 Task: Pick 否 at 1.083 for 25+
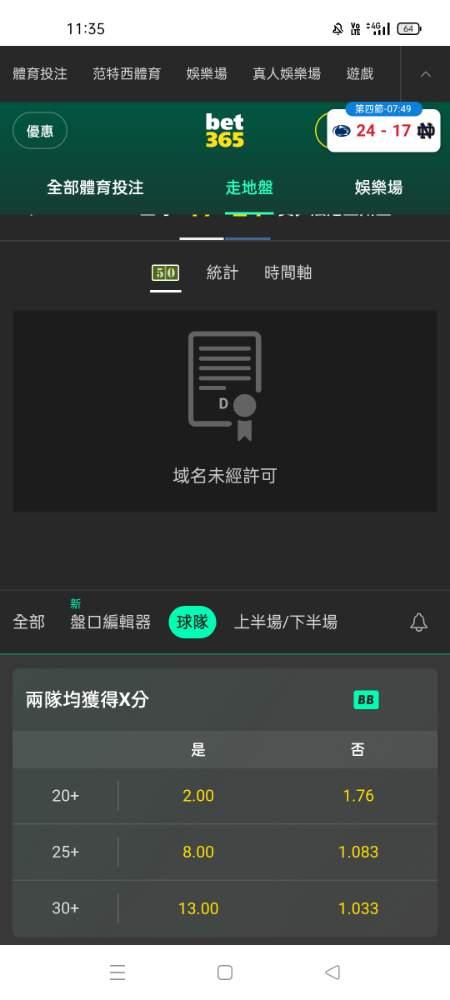tap(360, 852)
